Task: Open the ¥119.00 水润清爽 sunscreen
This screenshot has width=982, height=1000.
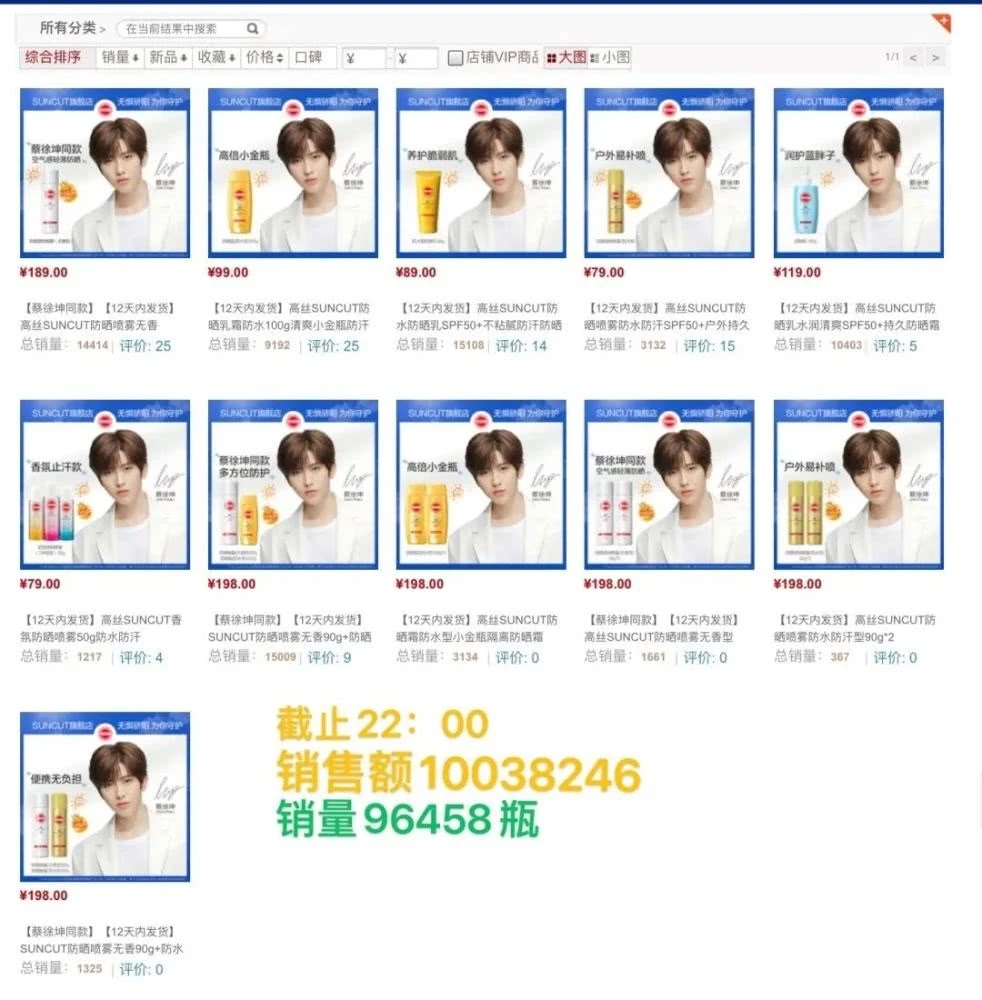Action: pos(858,173)
